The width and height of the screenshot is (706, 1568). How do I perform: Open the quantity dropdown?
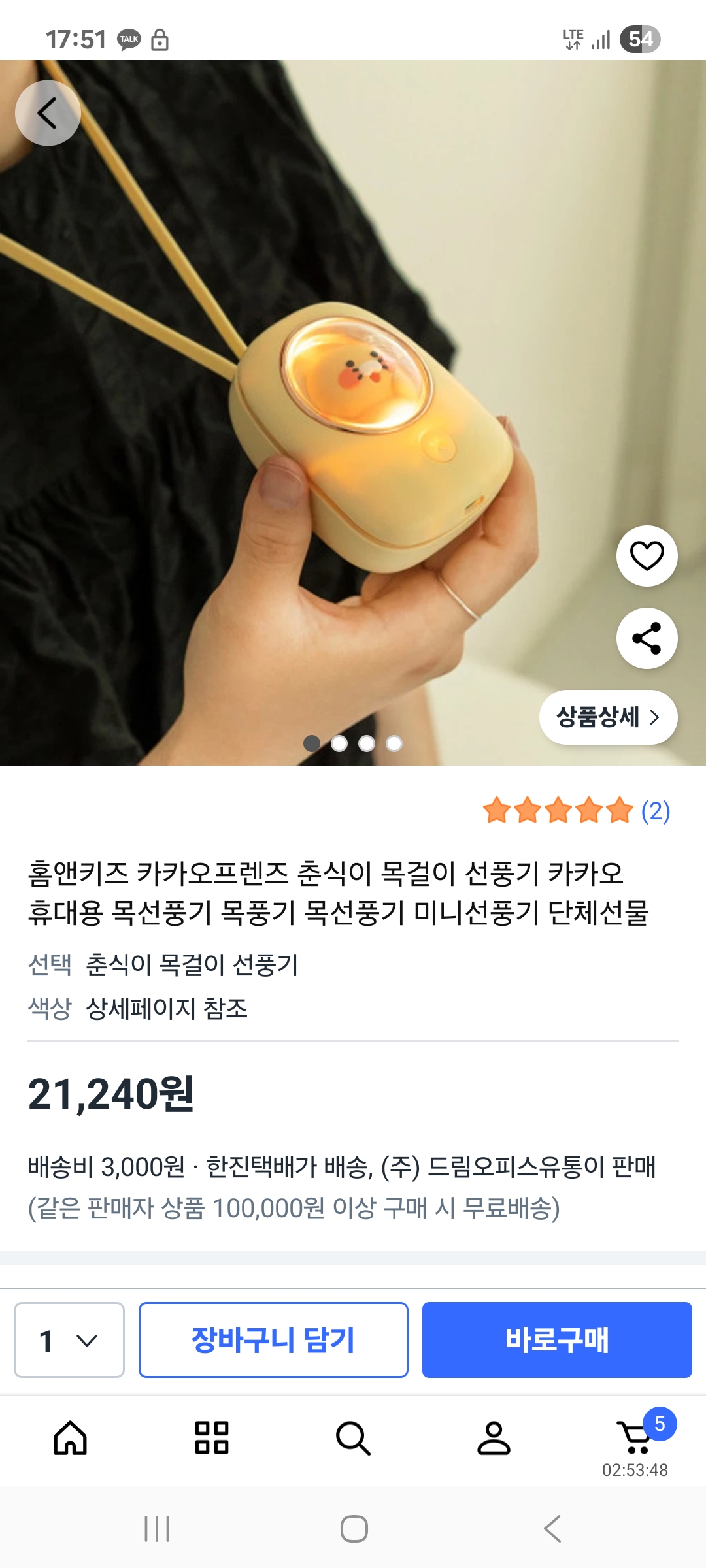click(x=69, y=1340)
